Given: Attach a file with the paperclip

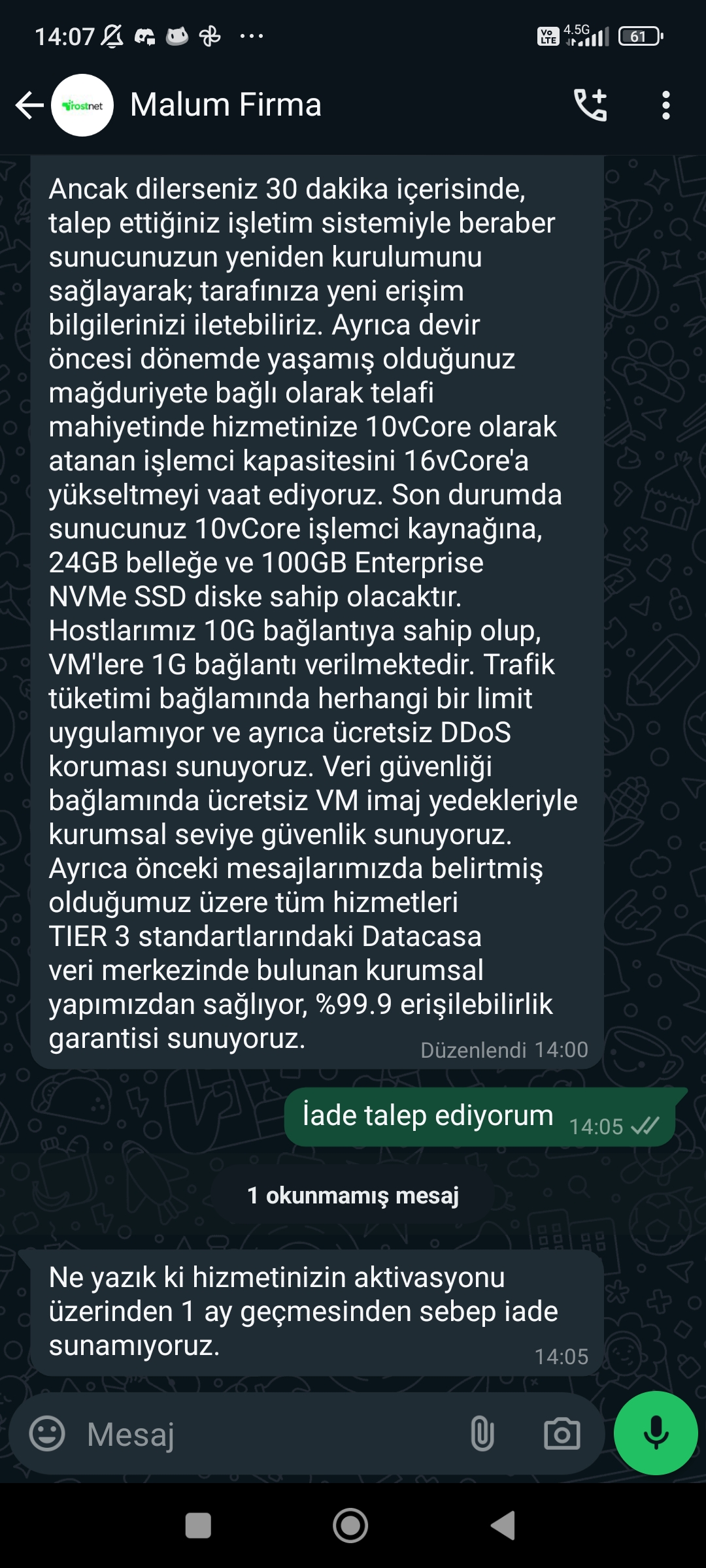Looking at the screenshot, I should coord(482,1434).
